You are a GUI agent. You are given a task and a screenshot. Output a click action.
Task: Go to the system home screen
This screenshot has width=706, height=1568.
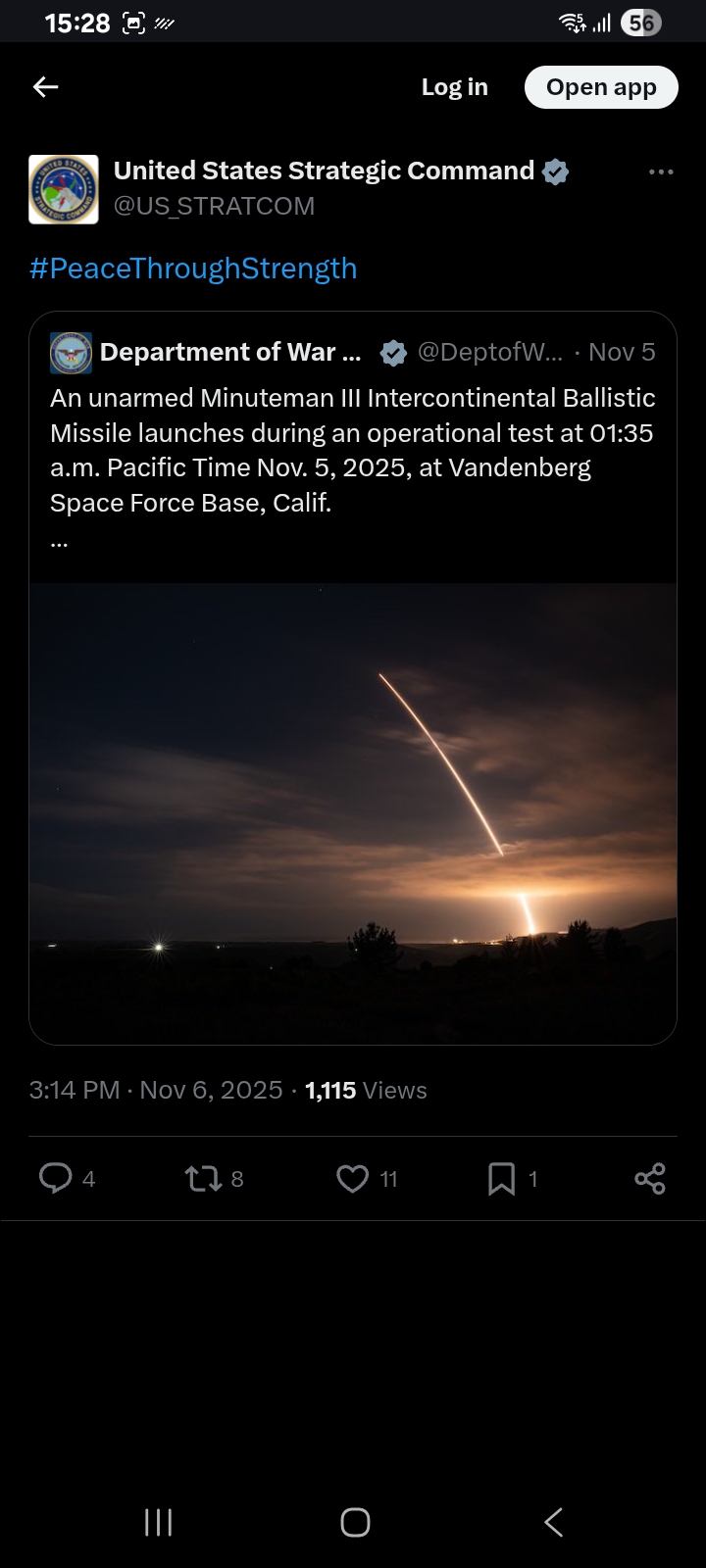point(355,1522)
